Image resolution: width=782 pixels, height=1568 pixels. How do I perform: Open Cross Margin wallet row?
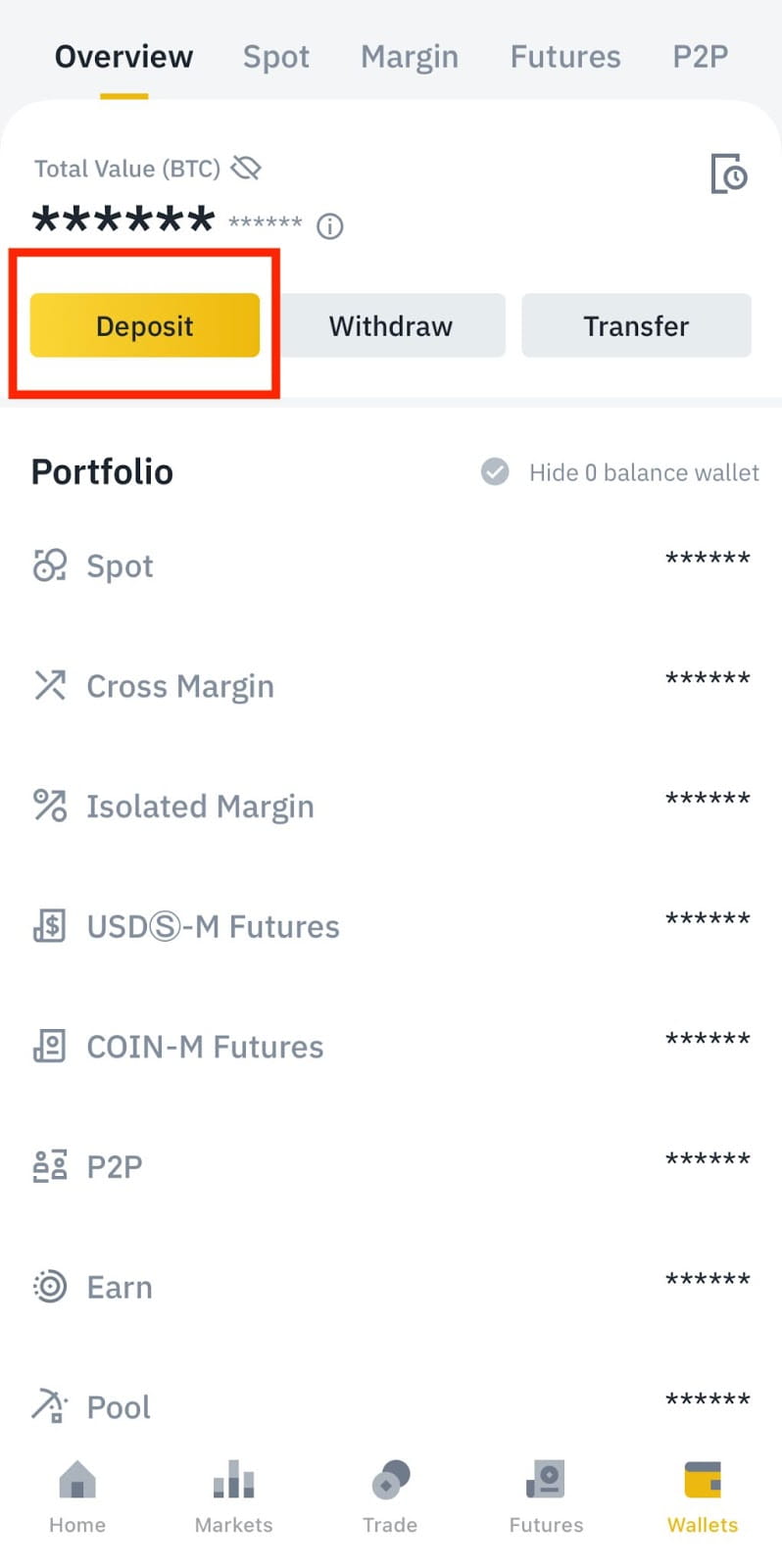(180, 686)
